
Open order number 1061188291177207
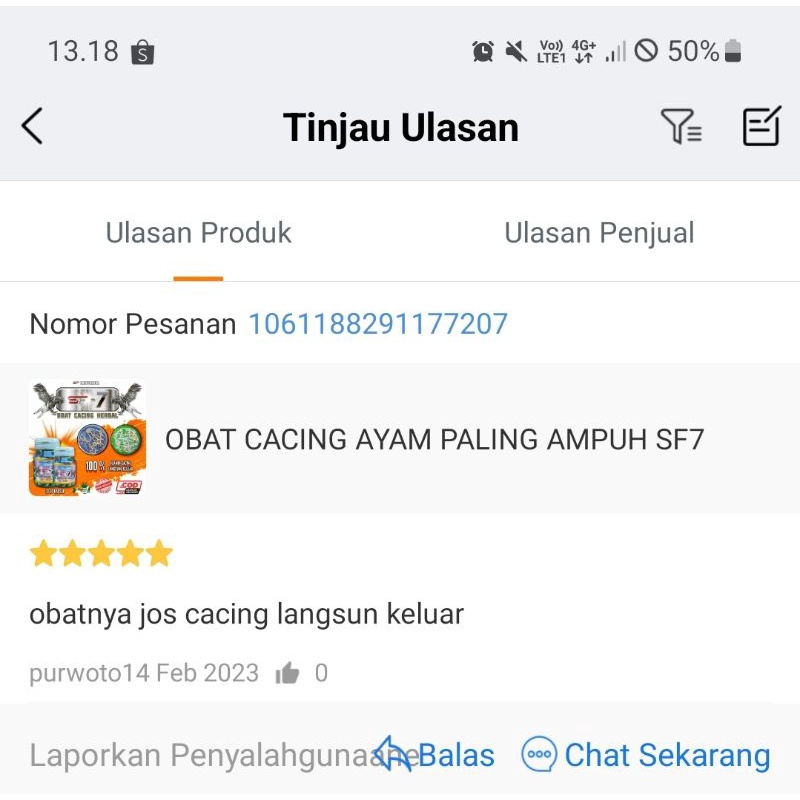378,324
